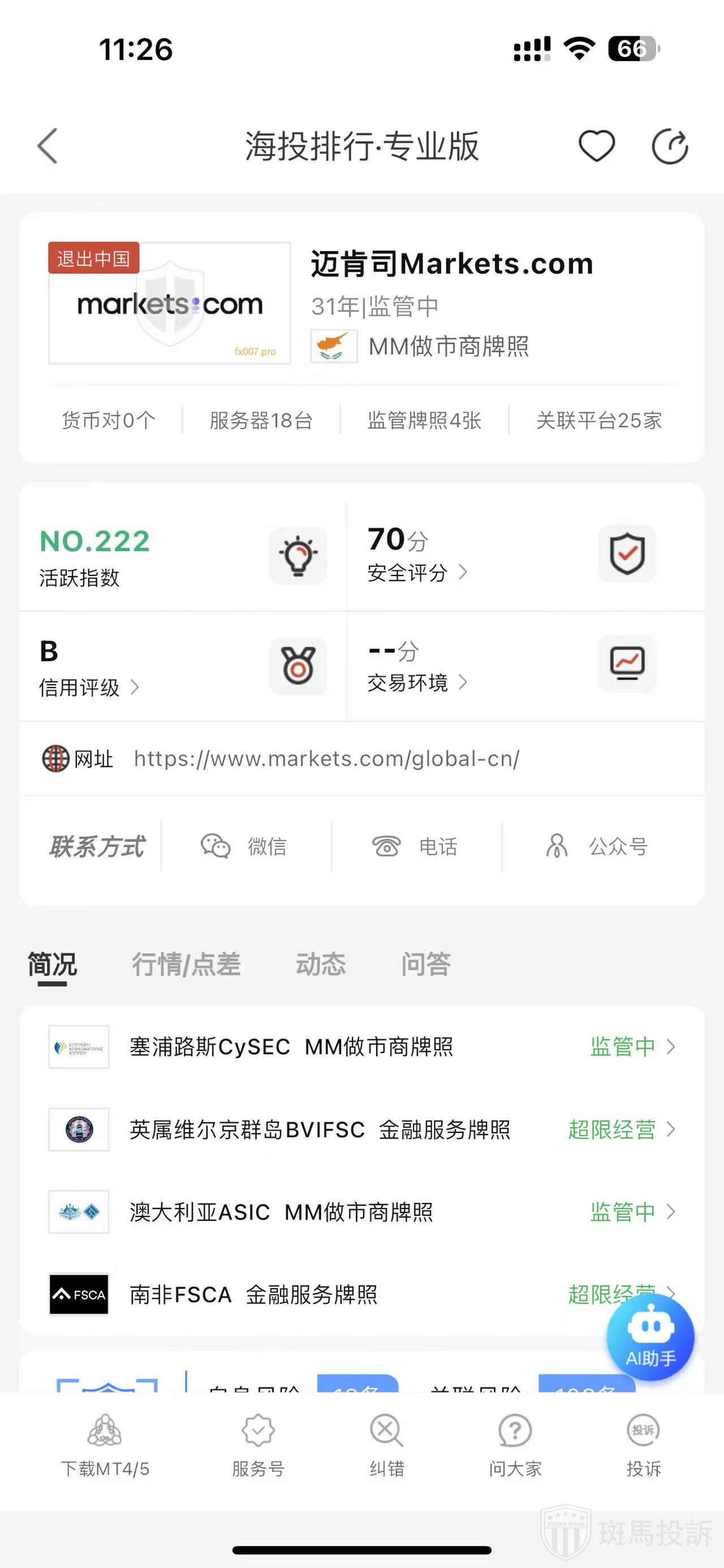724x1568 pixels.
Task: Show the 电话 phone contact
Action: (416, 847)
